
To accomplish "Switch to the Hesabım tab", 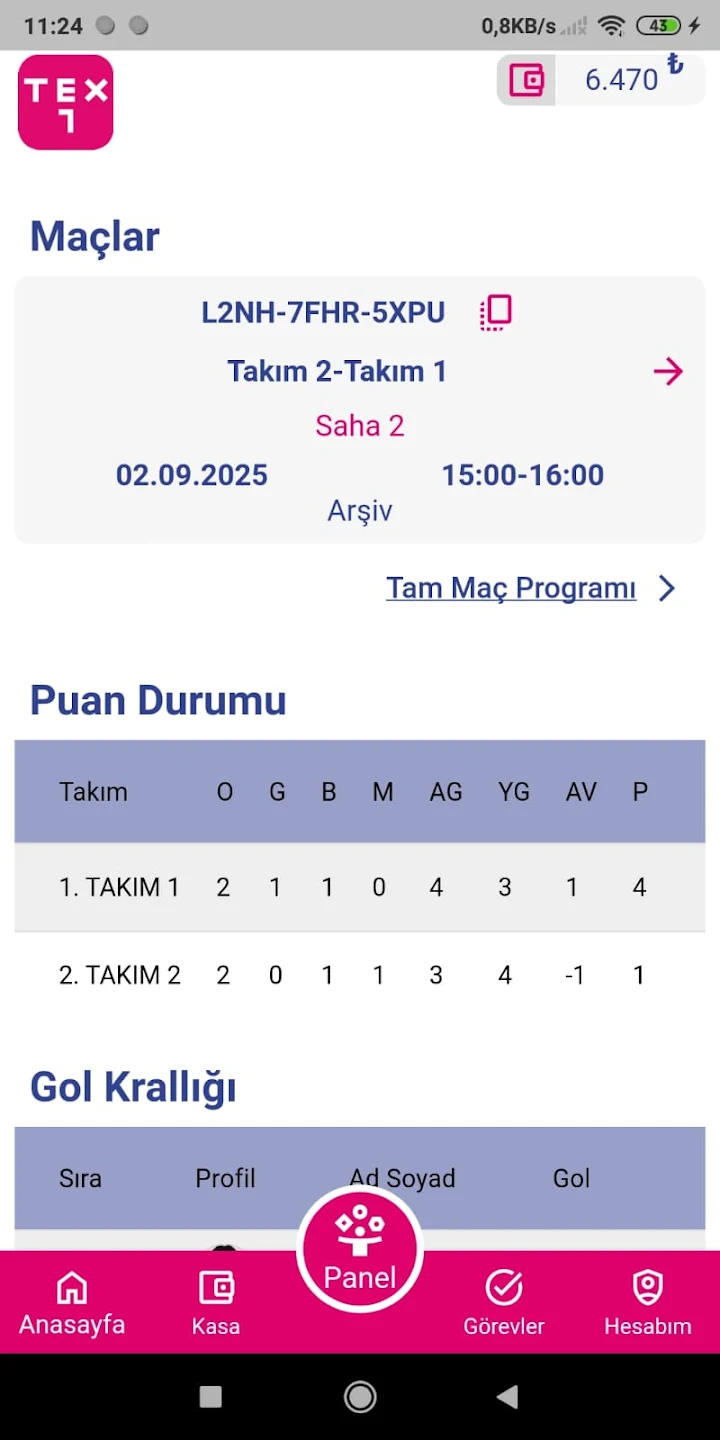I will pyautogui.click(x=647, y=1303).
